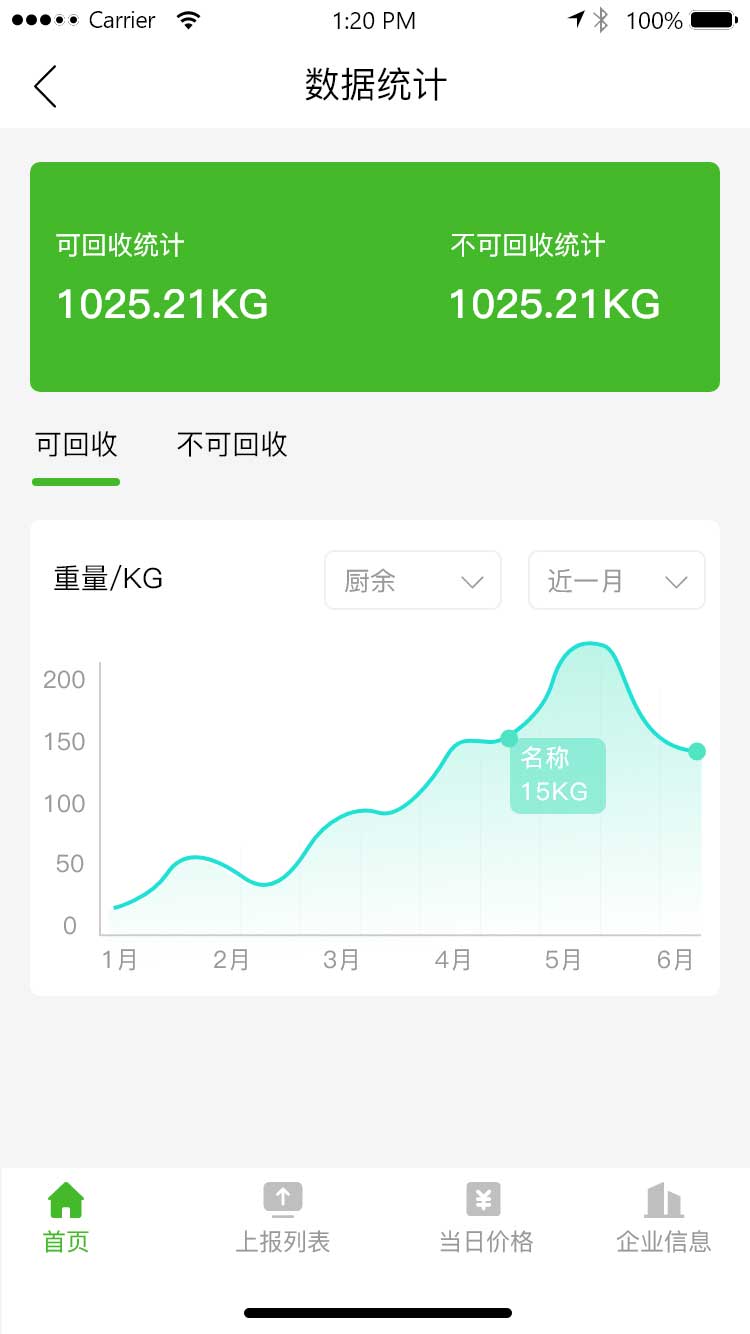Screen dimensions: 750x1334
Task: Expand the 厨余 category dropdown
Action: click(412, 580)
